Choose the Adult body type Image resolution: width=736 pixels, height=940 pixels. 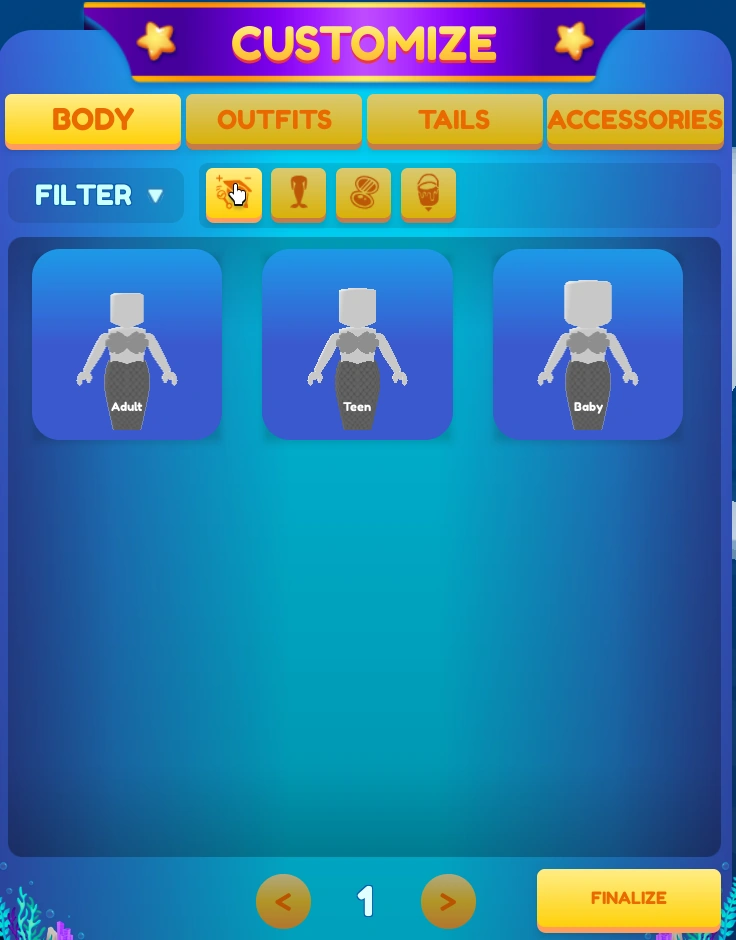(127, 344)
